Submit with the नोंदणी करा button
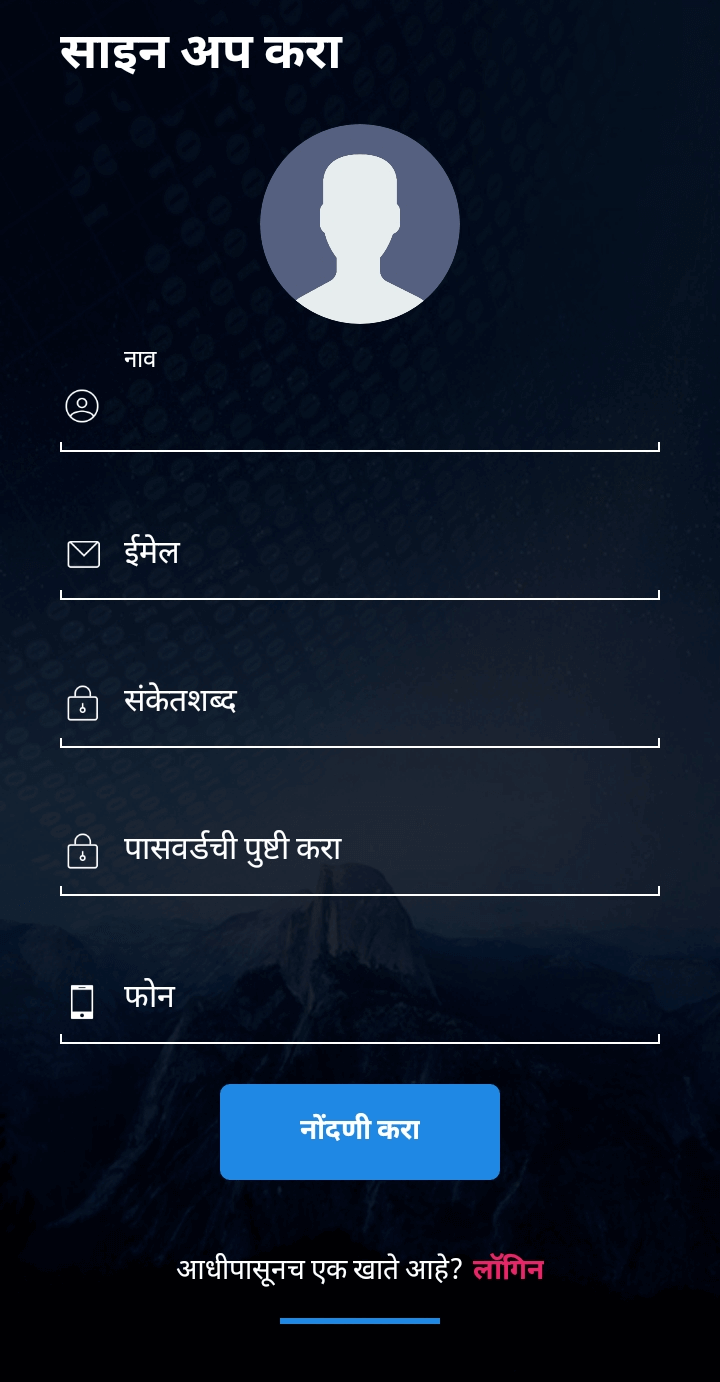The width and height of the screenshot is (720, 1382). click(360, 1131)
